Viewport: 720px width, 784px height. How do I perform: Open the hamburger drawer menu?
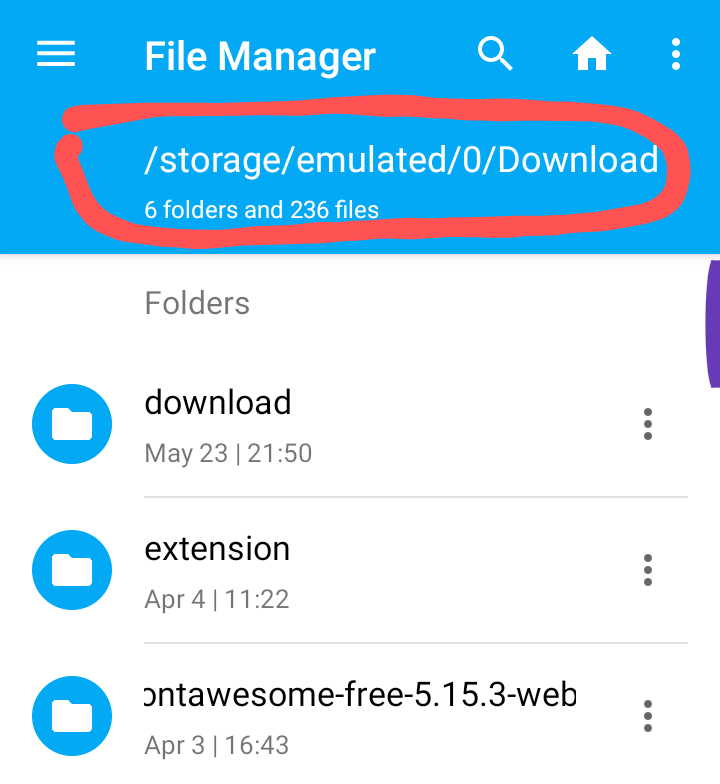(x=56, y=55)
